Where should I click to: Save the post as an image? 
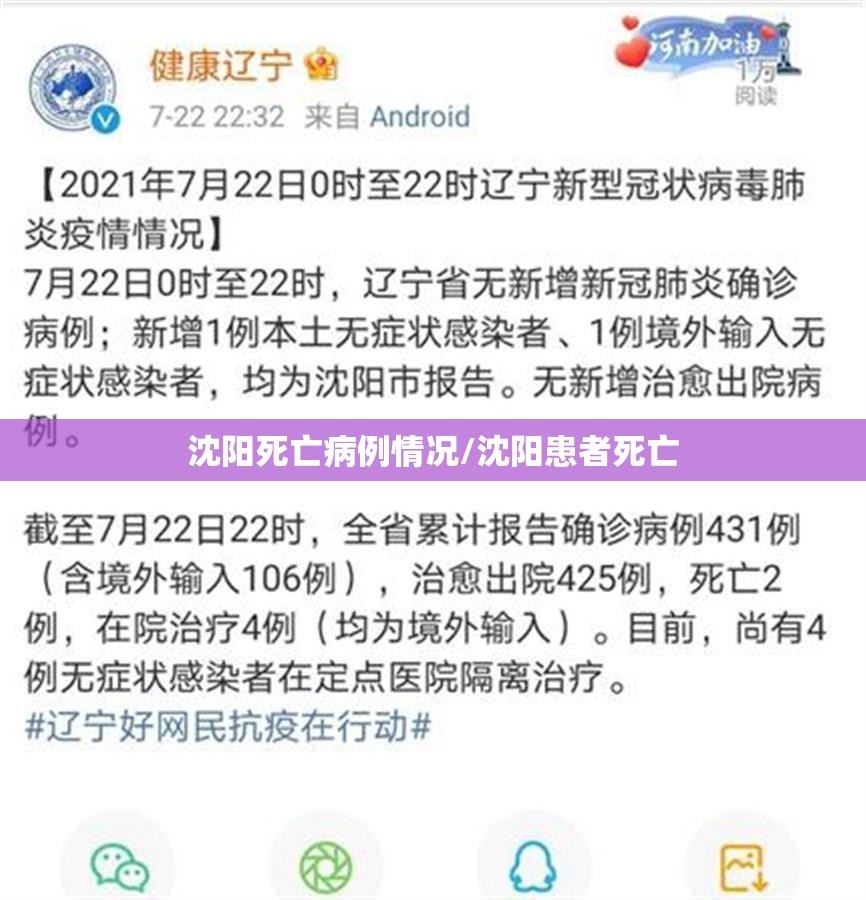coord(741,866)
